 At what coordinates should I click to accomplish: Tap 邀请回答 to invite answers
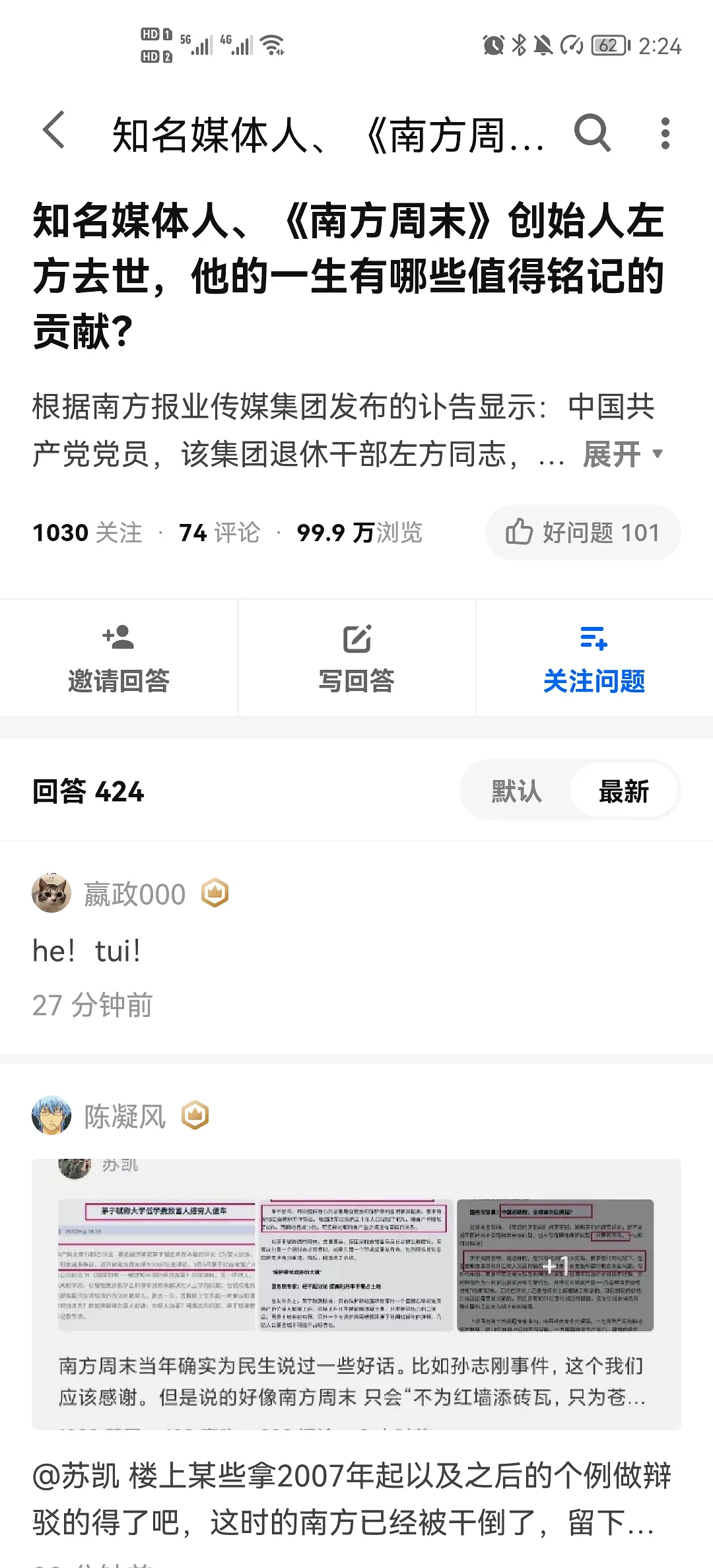[119, 658]
